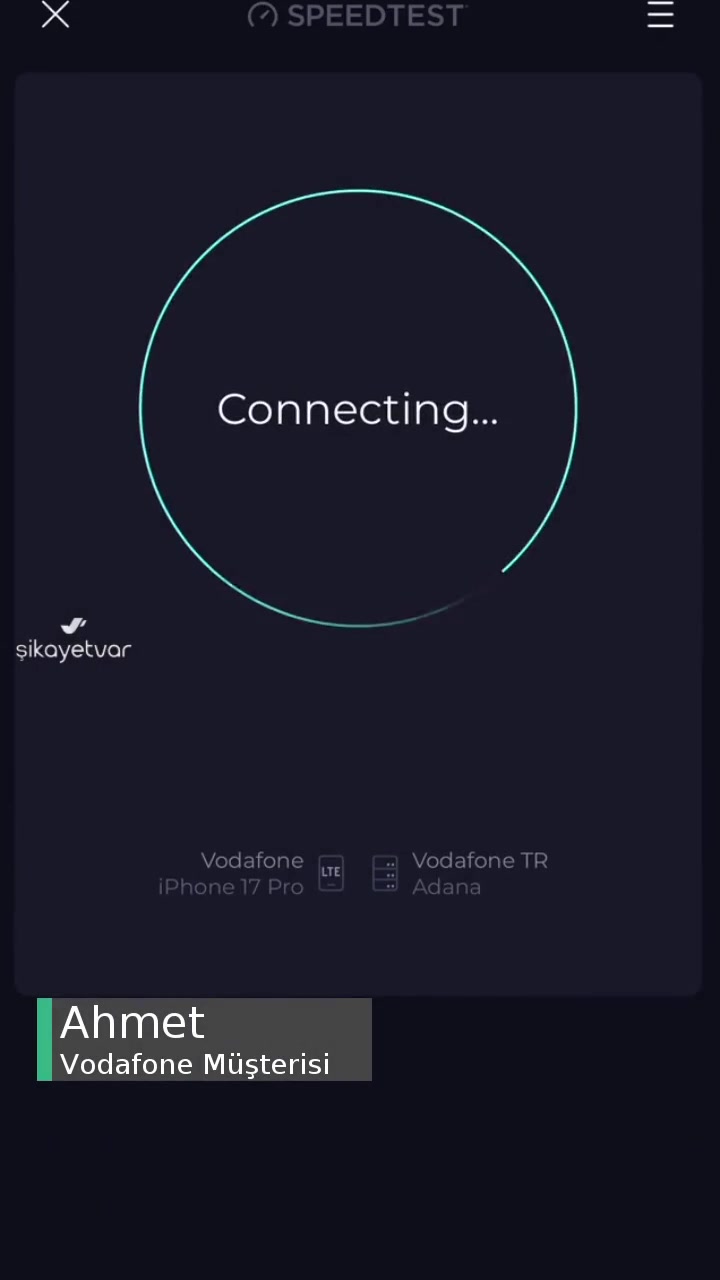
Task: Select the Ahmet name overlay
Action: click(131, 1021)
